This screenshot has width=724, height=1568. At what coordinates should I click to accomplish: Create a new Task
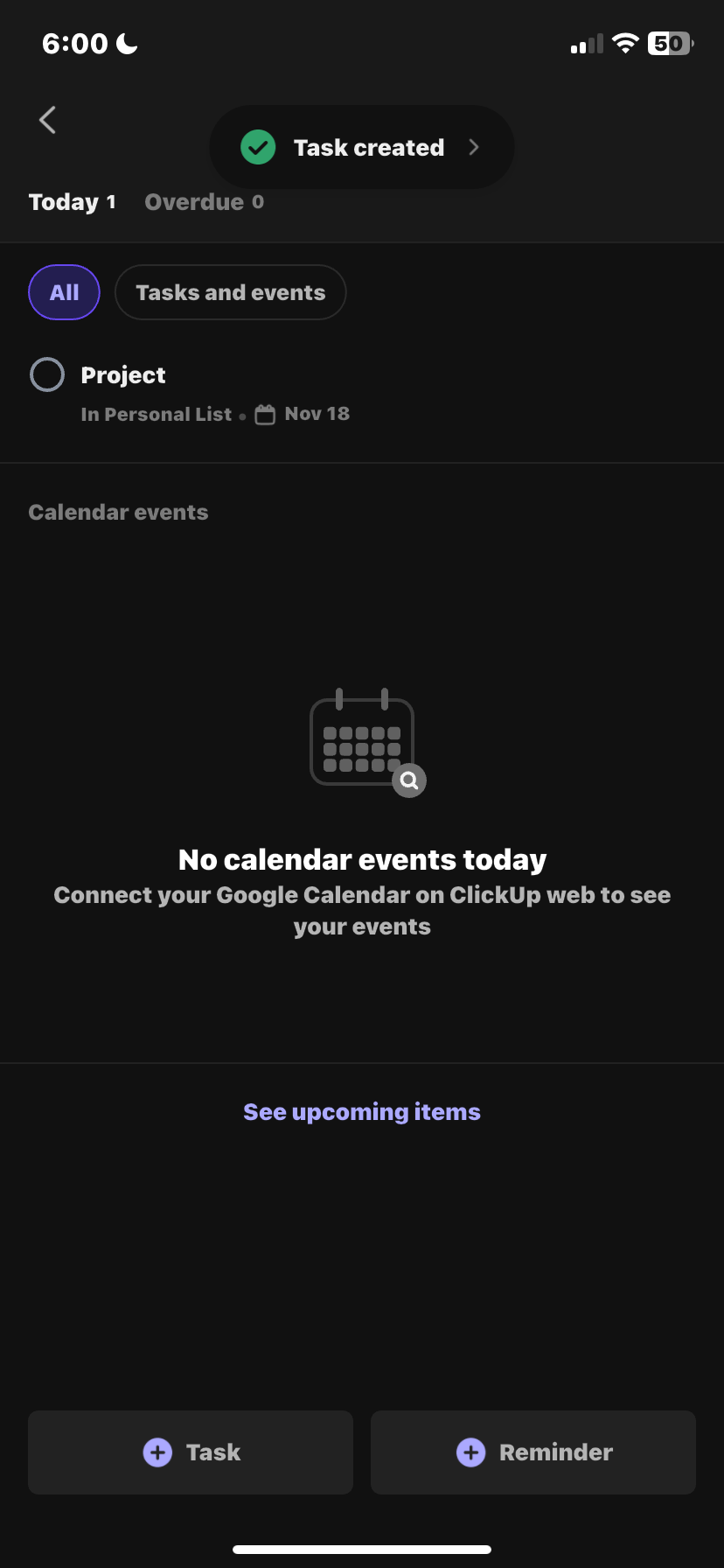coord(191,1452)
